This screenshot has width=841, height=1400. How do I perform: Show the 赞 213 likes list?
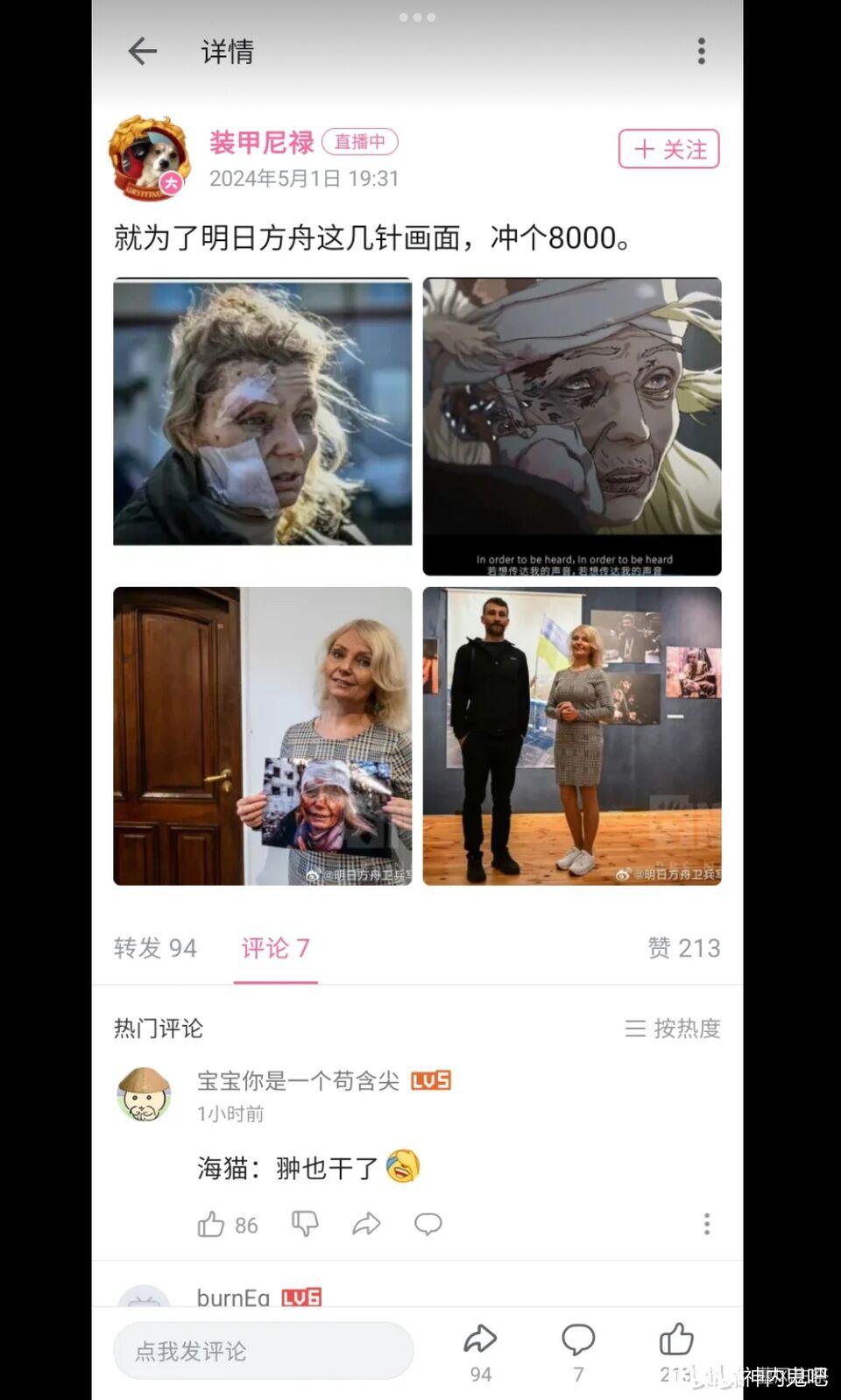coord(683,948)
